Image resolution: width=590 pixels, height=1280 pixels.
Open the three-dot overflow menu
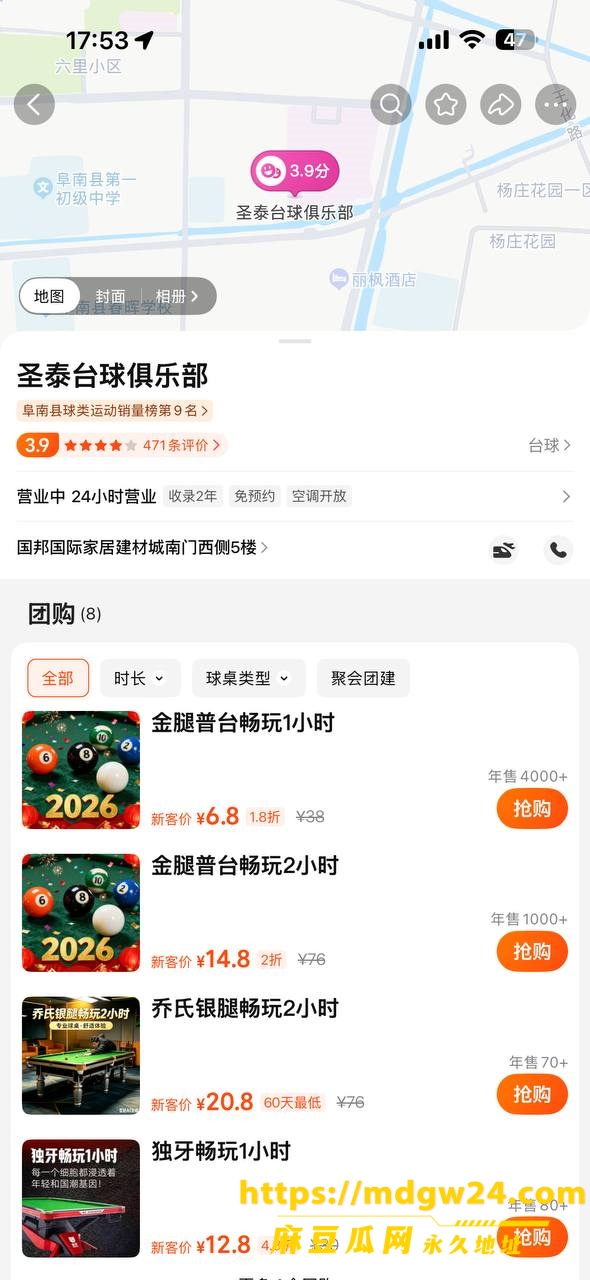tap(555, 104)
